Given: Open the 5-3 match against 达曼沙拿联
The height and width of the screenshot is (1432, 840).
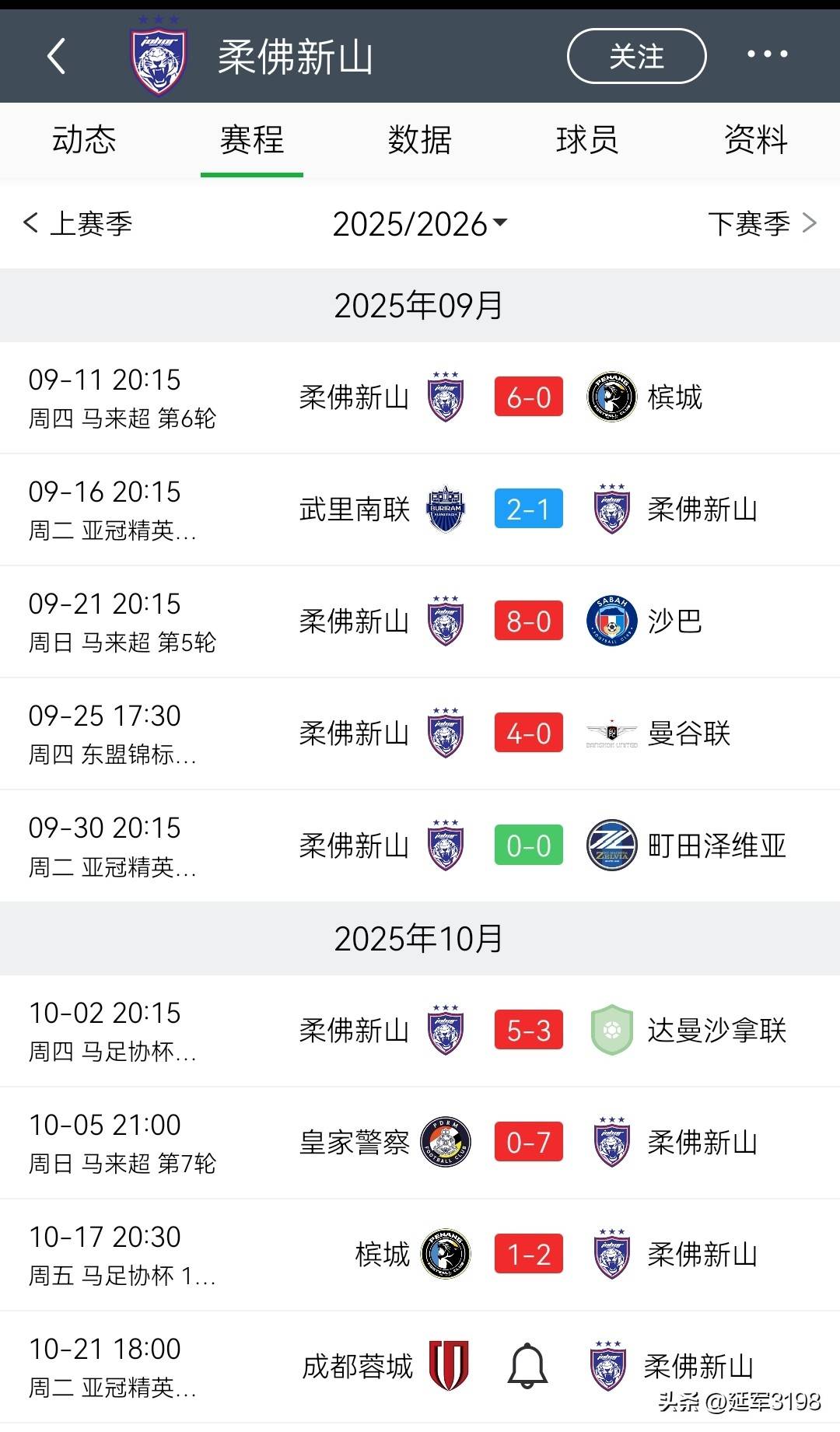Looking at the screenshot, I should (420, 1031).
